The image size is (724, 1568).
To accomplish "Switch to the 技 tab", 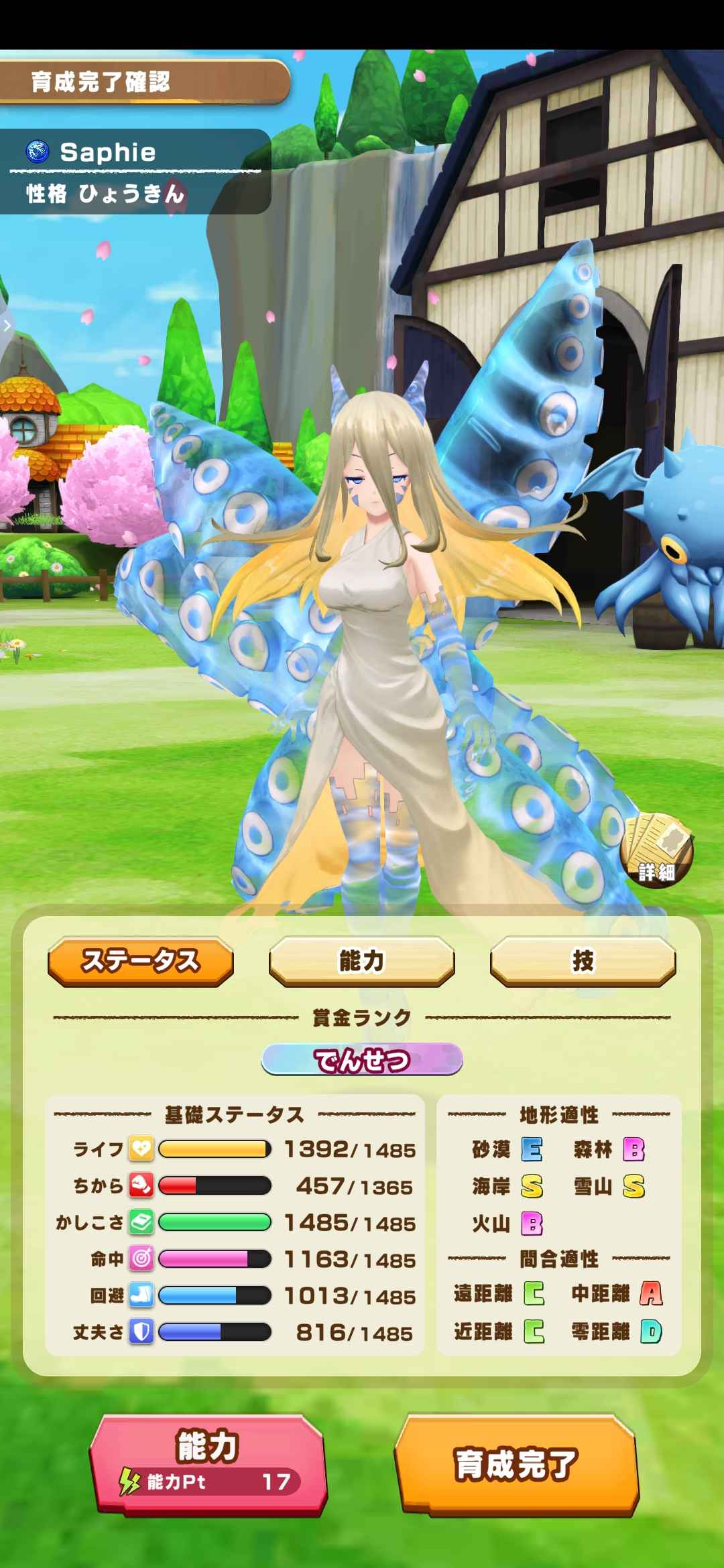I will point(583,961).
